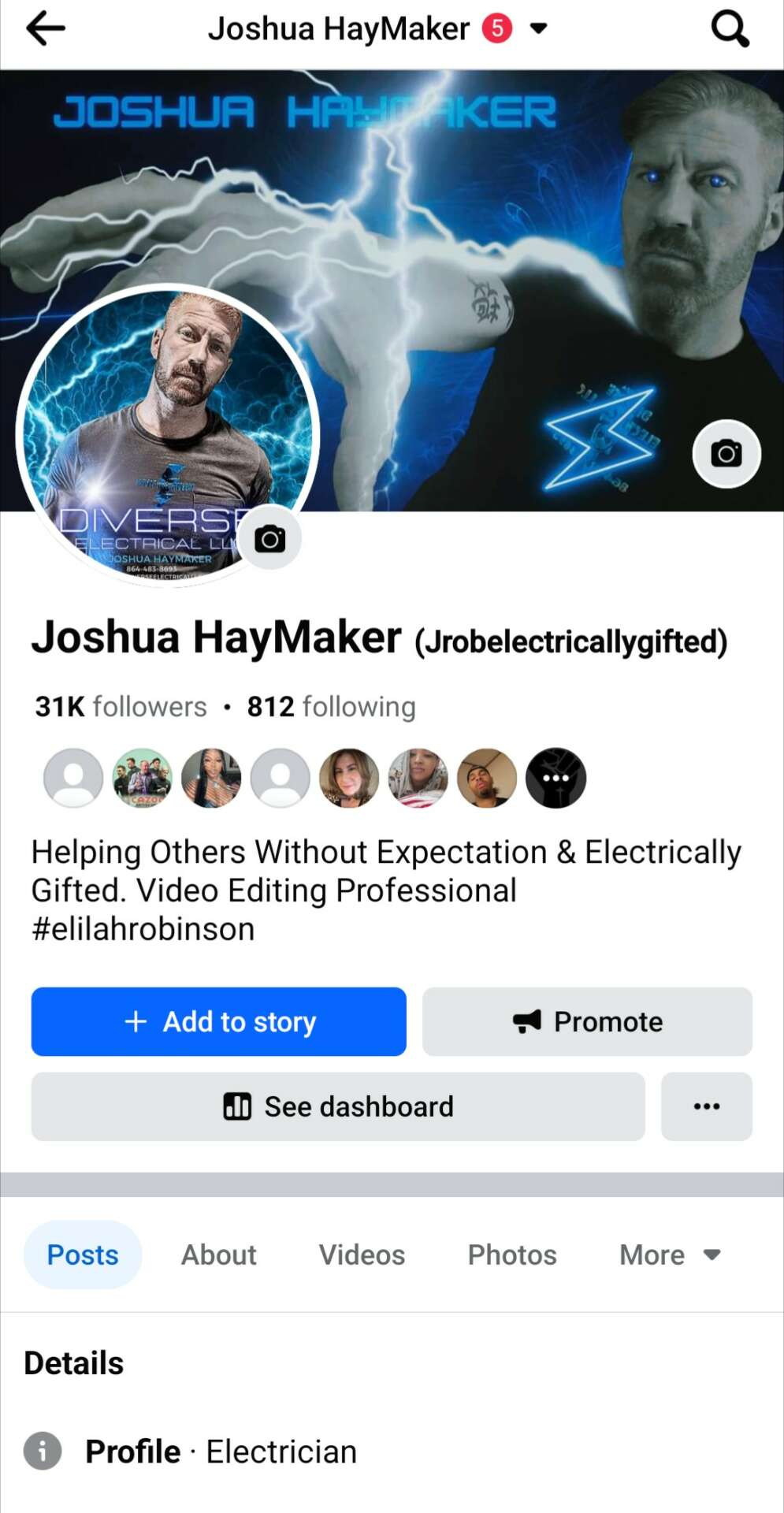Open the black follower bubble with three dots
784x1513 pixels.
click(555, 778)
